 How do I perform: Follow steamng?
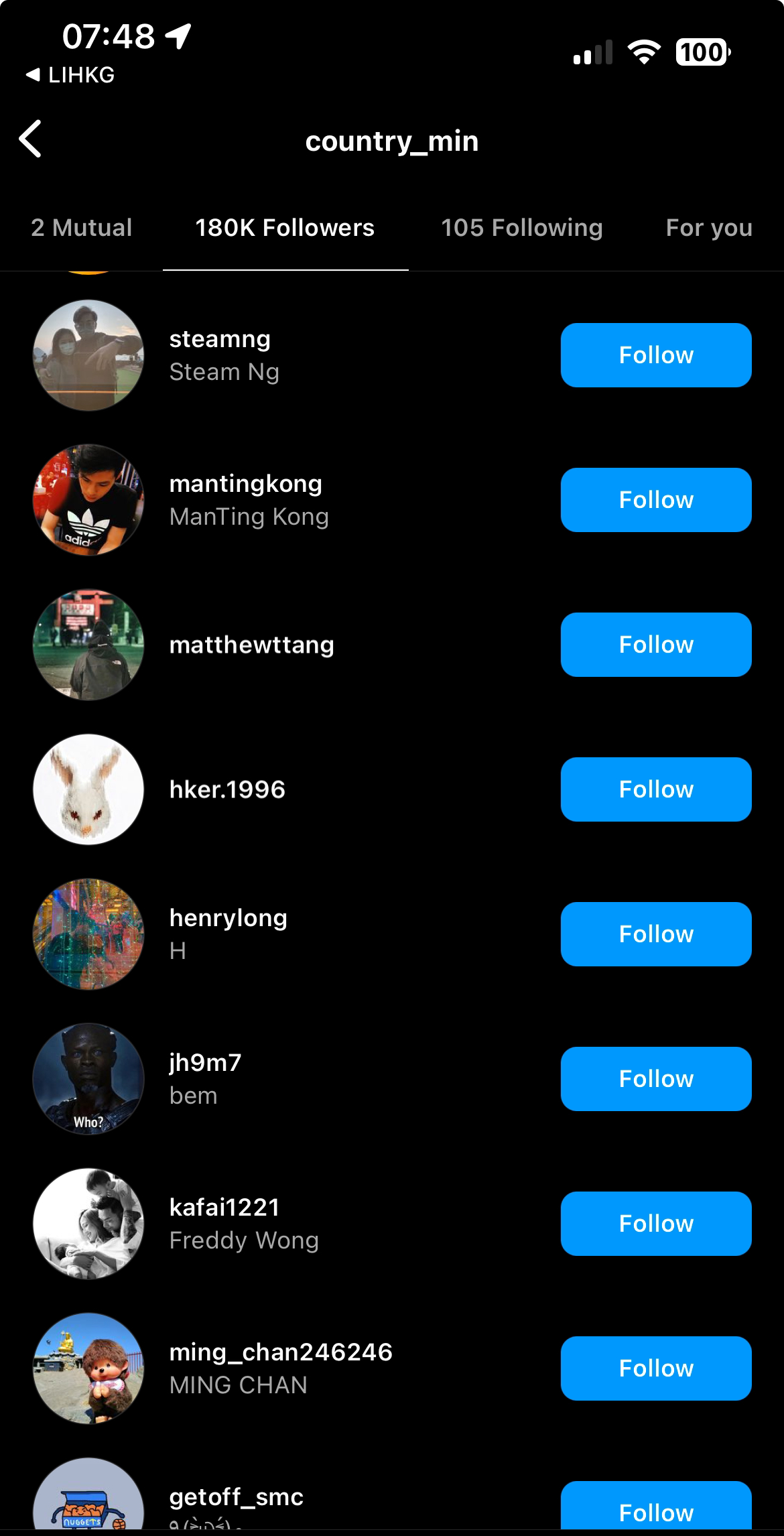[655, 355]
